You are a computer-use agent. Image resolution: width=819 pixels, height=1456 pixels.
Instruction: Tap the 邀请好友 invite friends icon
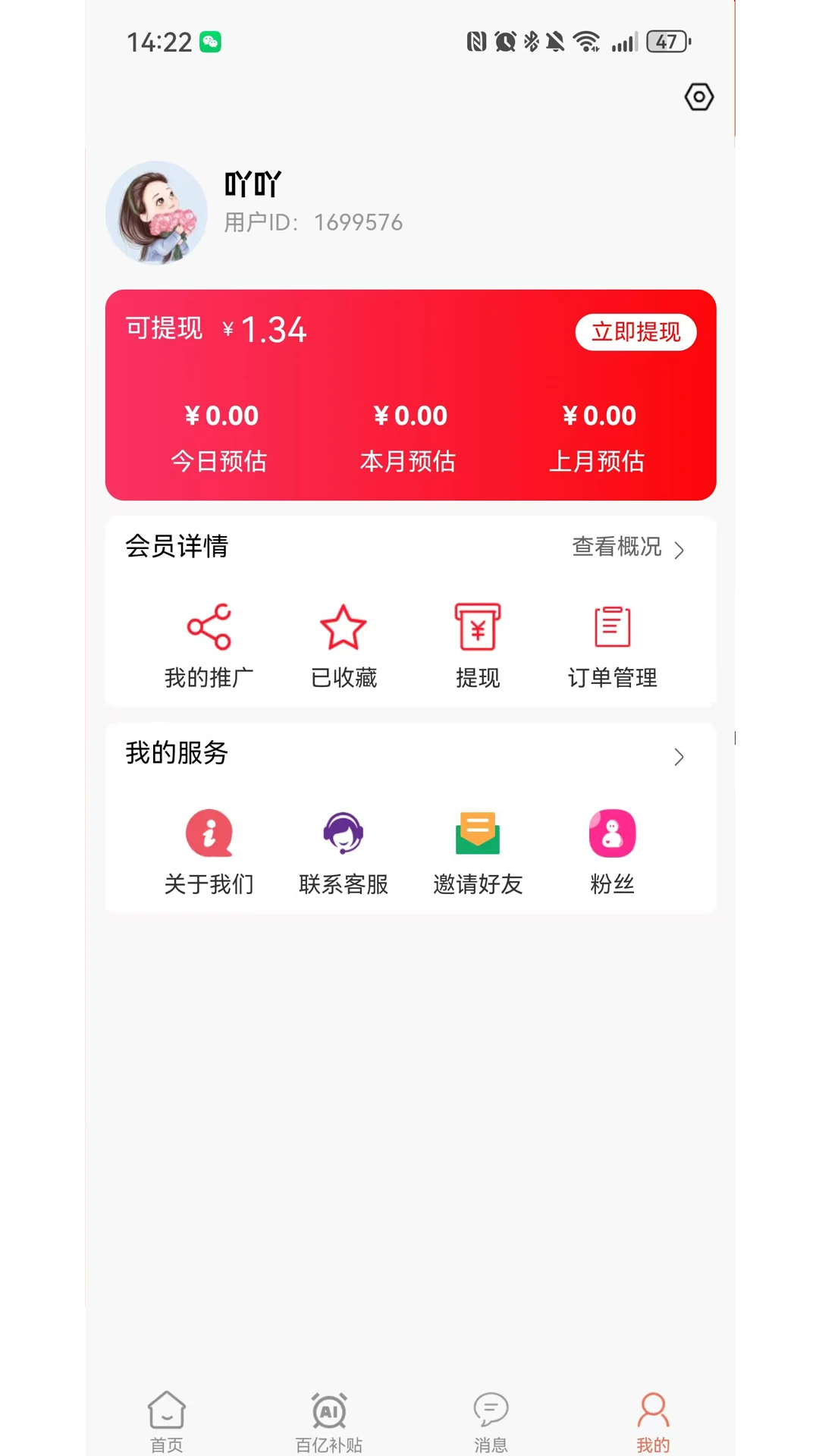(478, 833)
